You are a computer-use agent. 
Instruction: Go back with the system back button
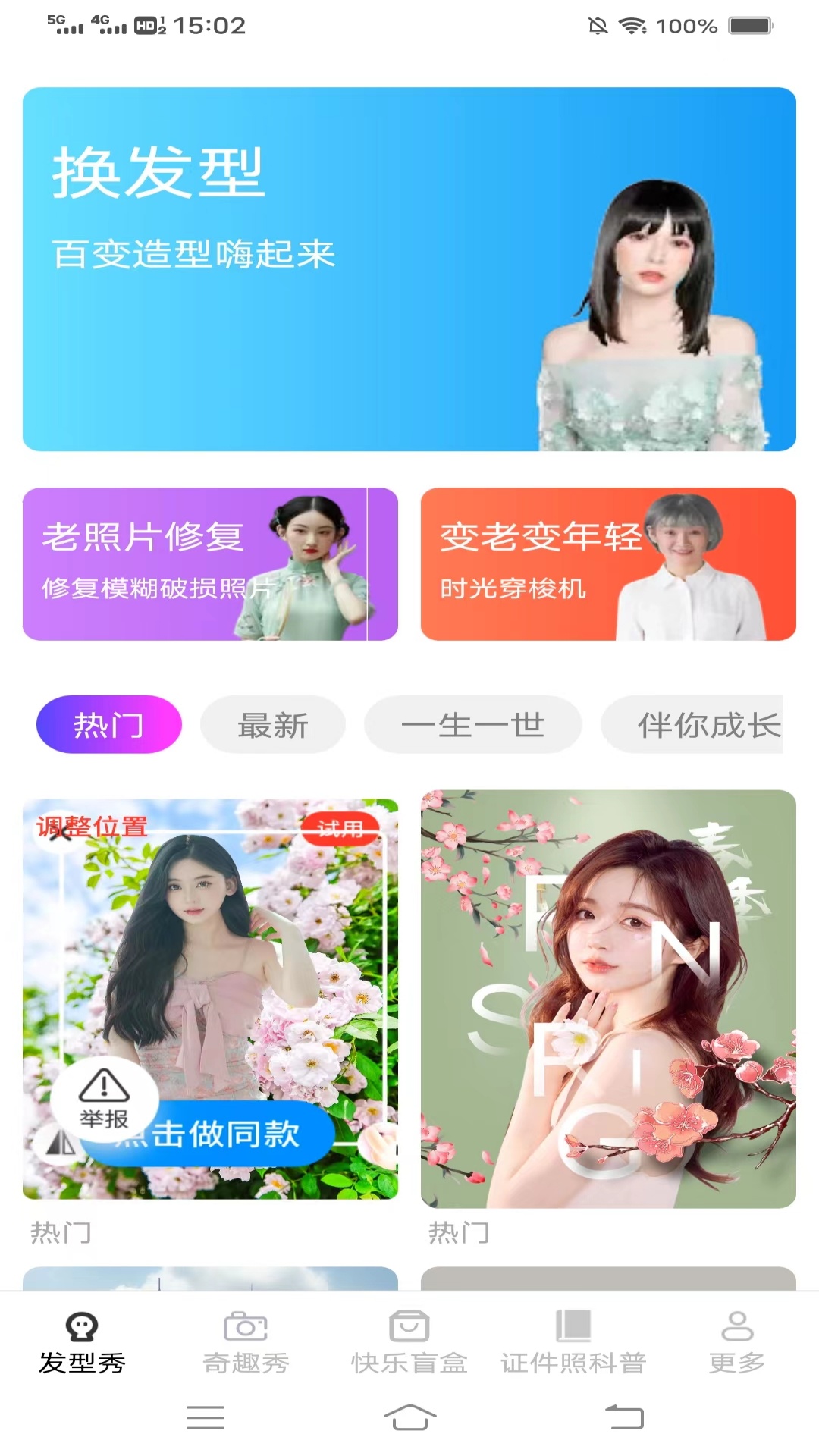[x=625, y=1417]
